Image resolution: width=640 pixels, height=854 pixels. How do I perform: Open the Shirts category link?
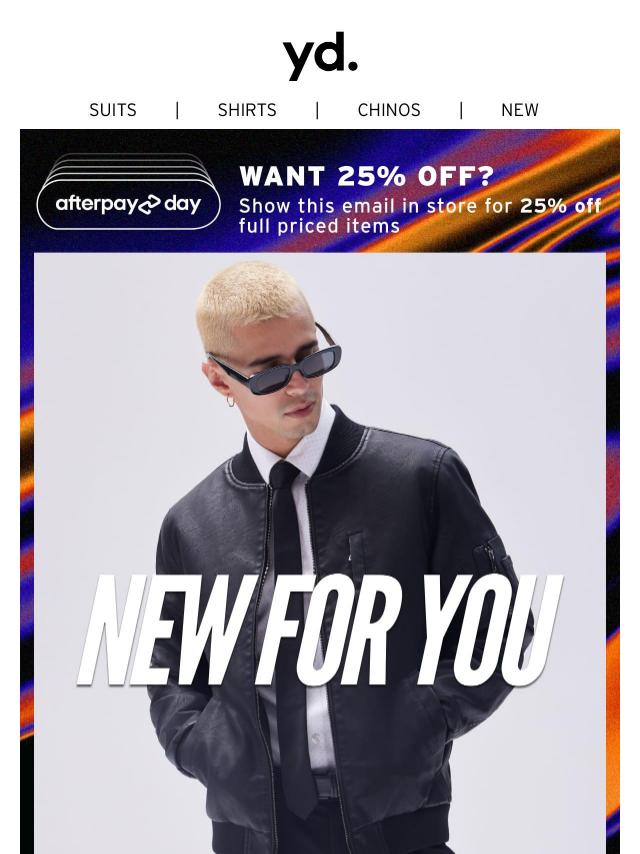[x=247, y=110]
